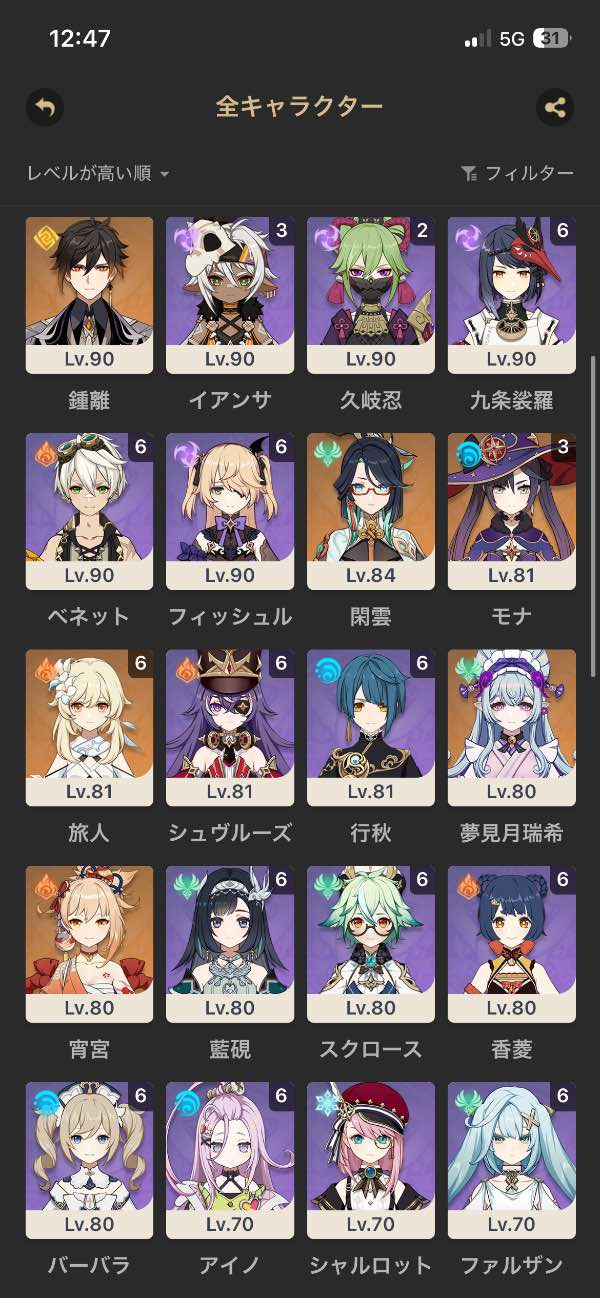View モナ character card

[x=511, y=511]
